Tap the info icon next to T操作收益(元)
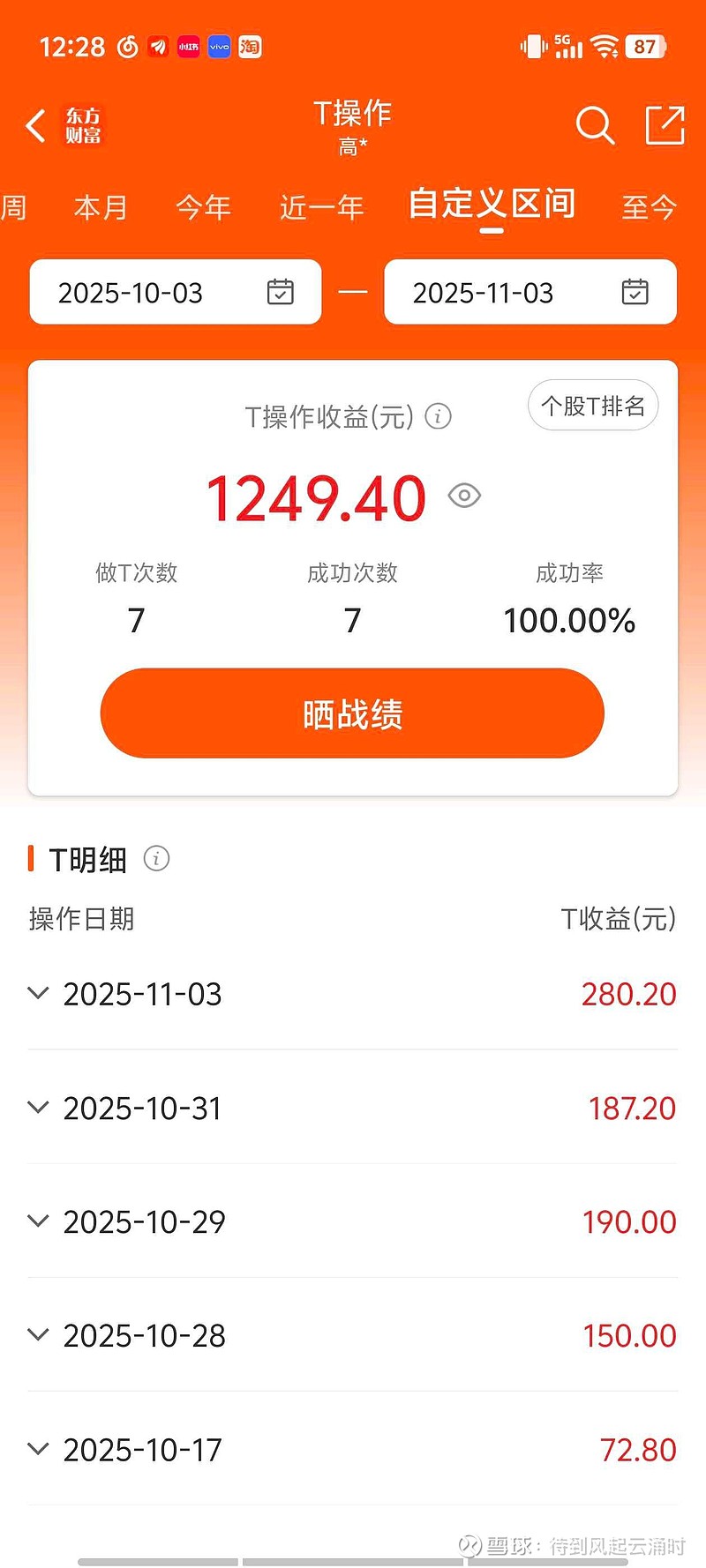 click(438, 417)
